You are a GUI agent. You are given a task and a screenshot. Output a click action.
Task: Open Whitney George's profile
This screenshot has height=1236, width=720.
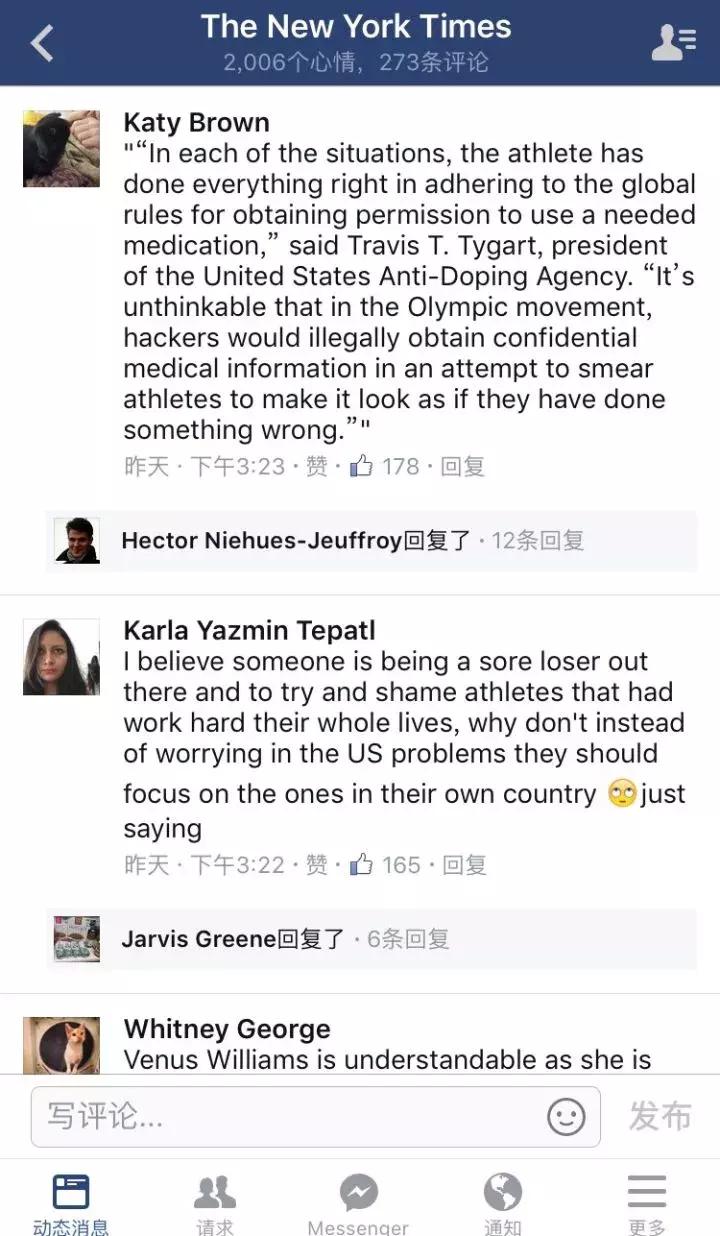click(227, 1029)
